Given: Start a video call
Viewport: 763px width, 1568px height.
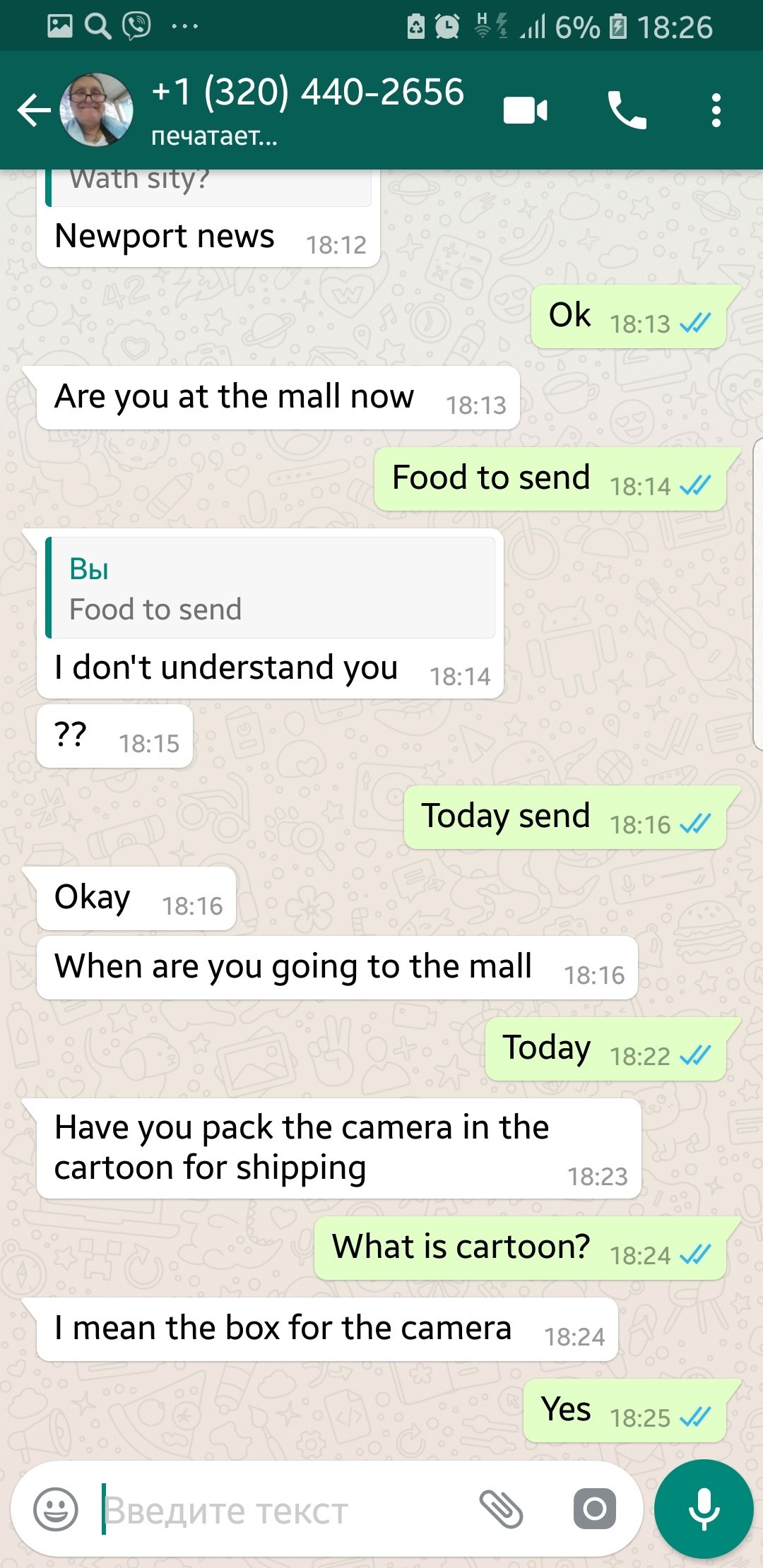Looking at the screenshot, I should (x=525, y=111).
